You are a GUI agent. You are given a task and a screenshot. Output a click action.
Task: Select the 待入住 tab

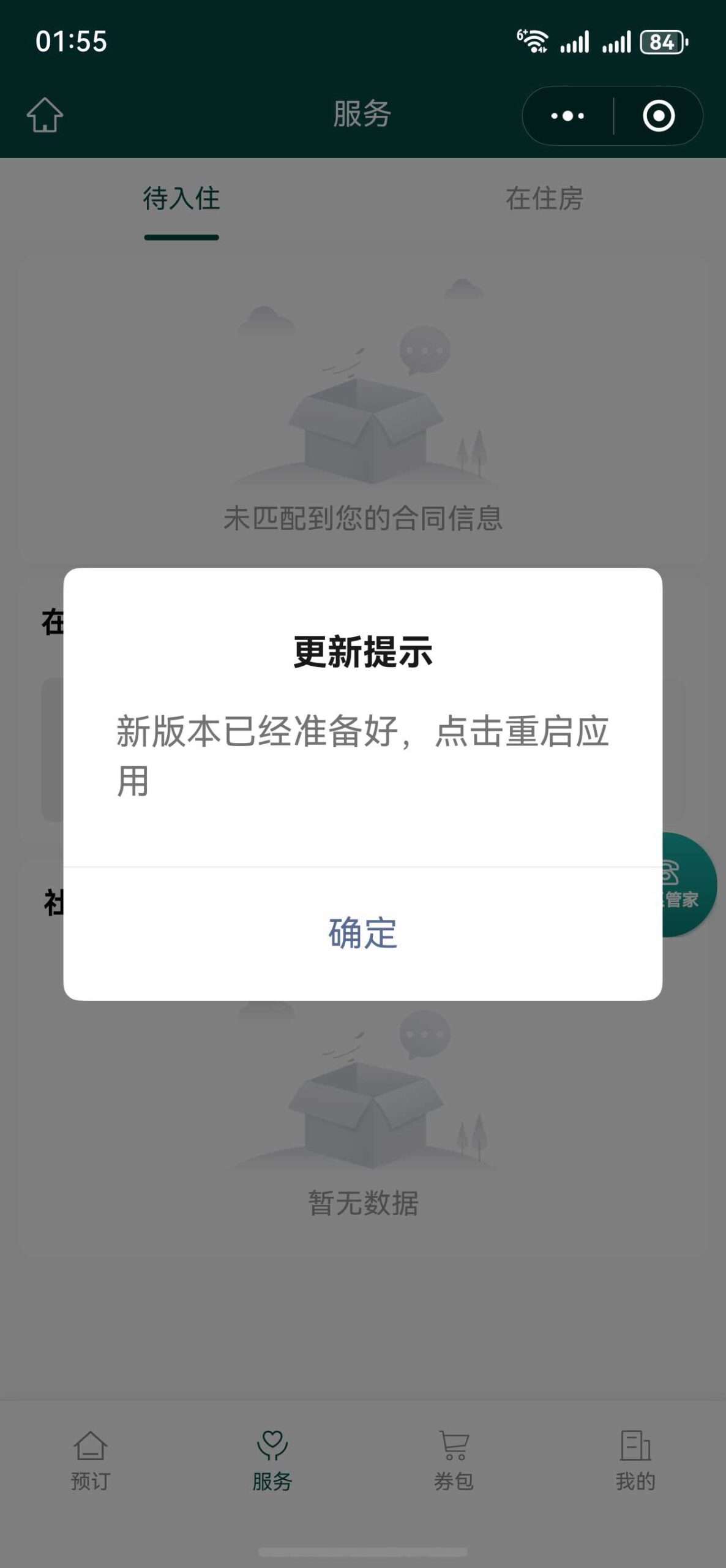(x=181, y=198)
